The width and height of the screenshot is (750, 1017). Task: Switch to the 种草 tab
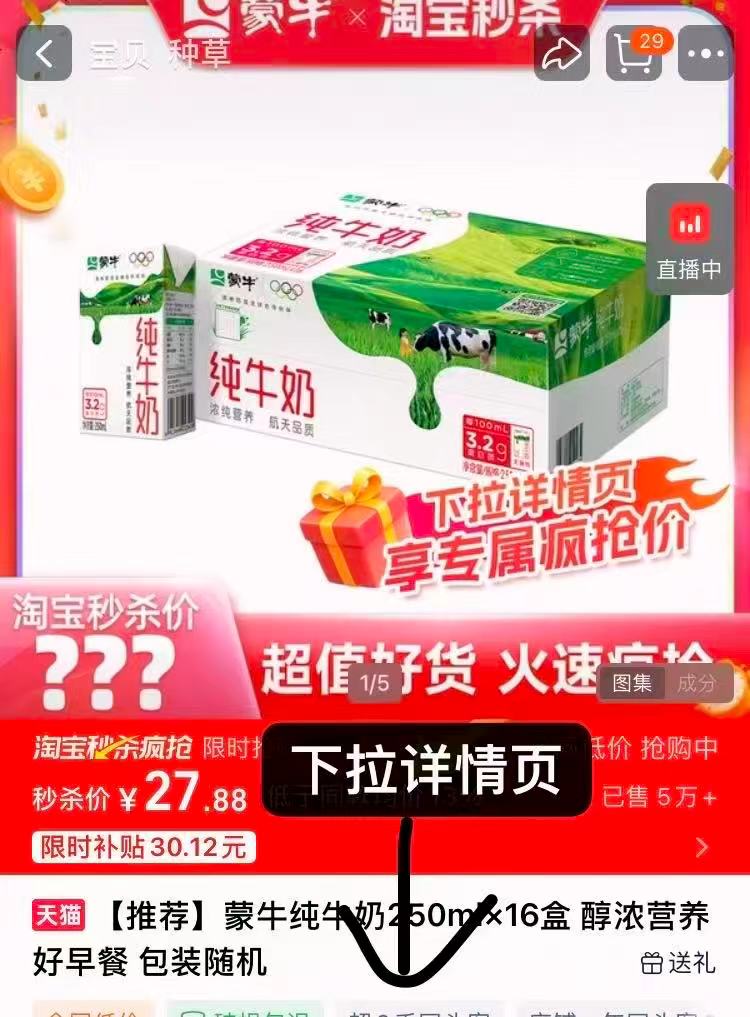(199, 54)
